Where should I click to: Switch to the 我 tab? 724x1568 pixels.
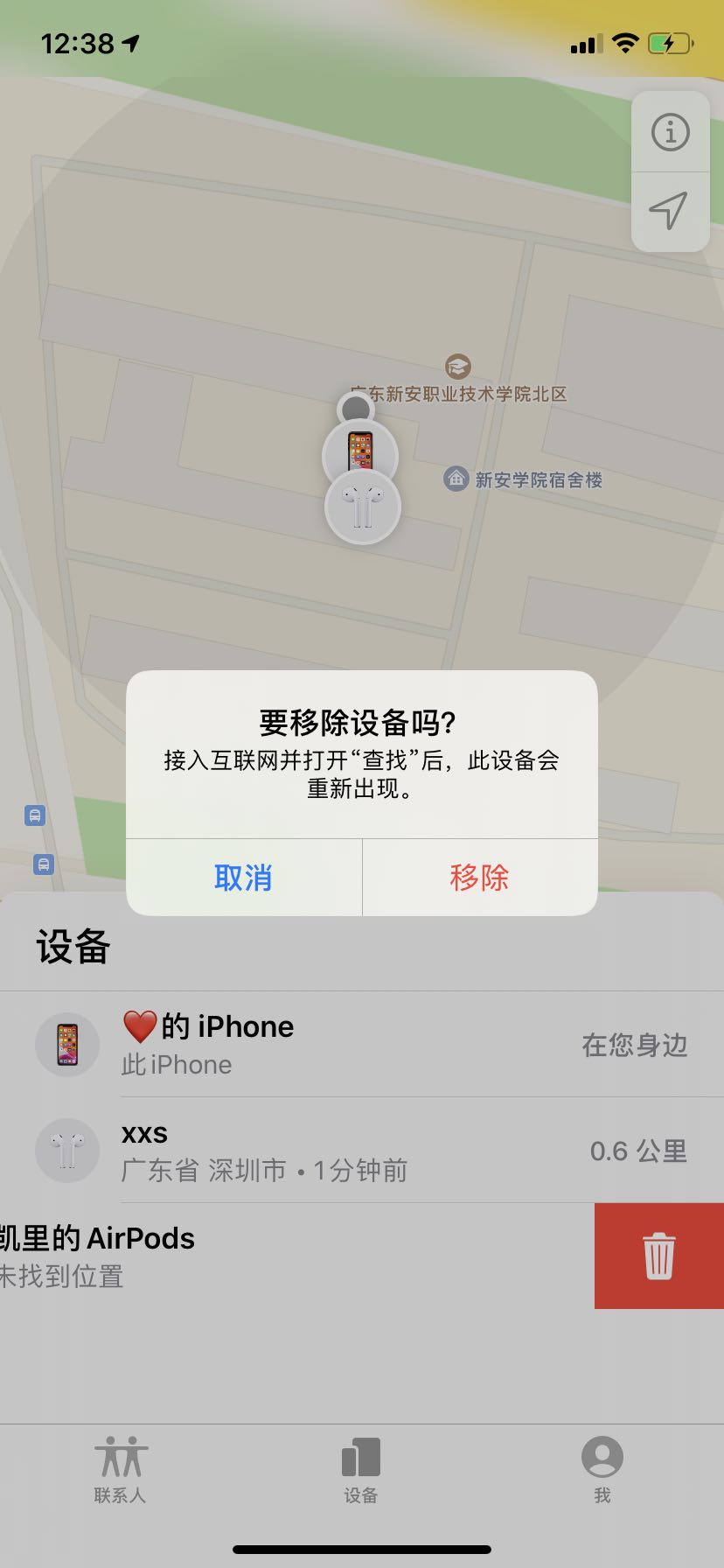[x=602, y=1468]
